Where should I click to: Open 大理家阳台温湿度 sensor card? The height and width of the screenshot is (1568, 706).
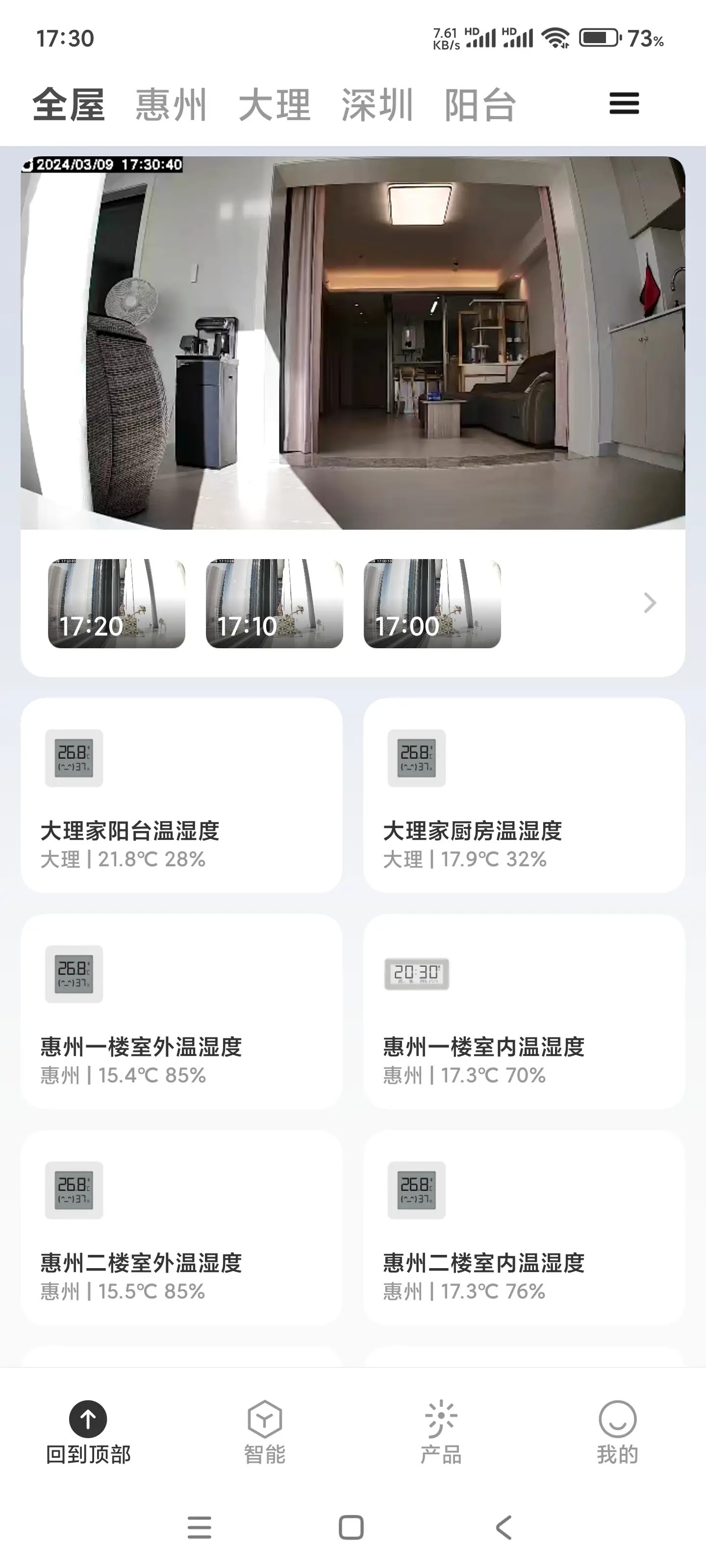(x=181, y=795)
